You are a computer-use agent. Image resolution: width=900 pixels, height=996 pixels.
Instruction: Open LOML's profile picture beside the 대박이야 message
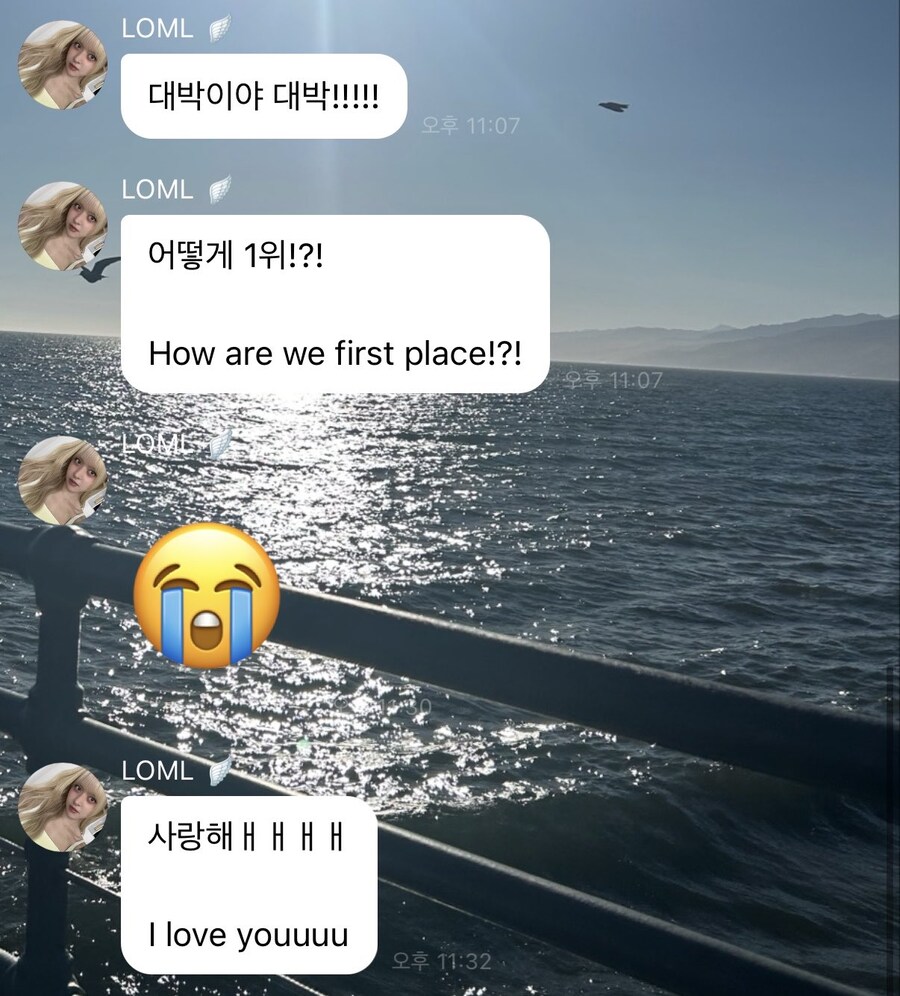(62, 65)
